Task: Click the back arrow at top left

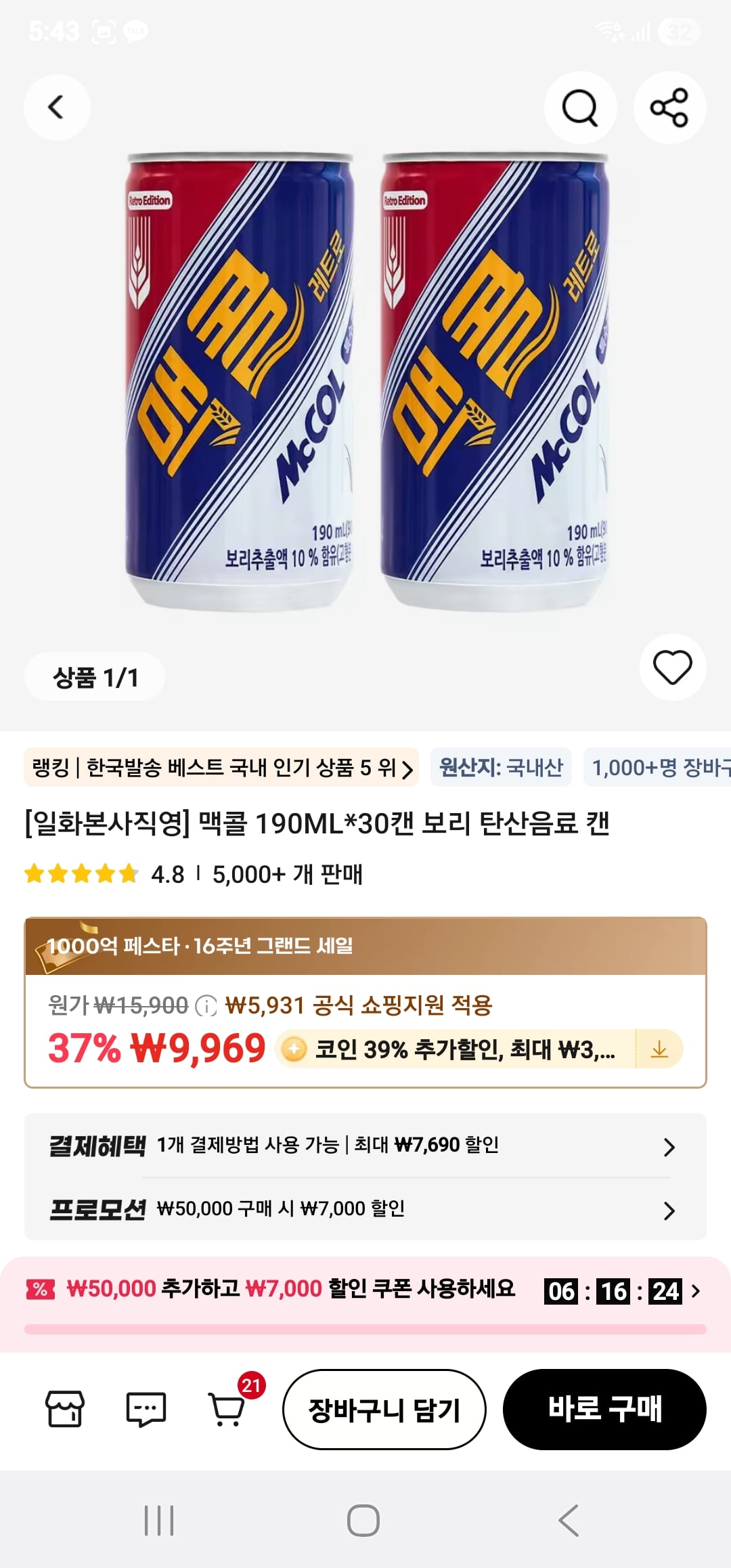Action: coord(57,107)
